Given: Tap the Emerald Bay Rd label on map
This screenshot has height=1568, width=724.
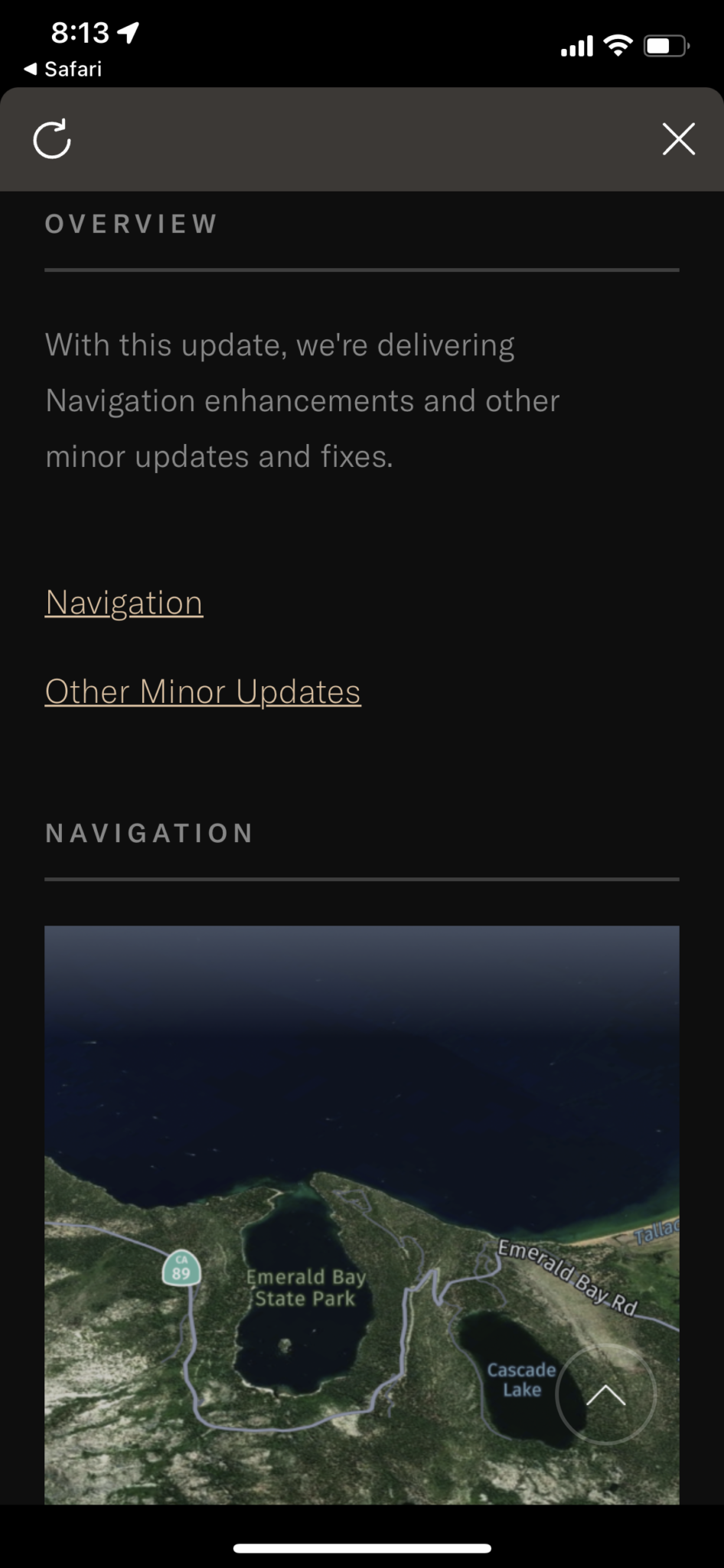Looking at the screenshot, I should click(567, 1272).
